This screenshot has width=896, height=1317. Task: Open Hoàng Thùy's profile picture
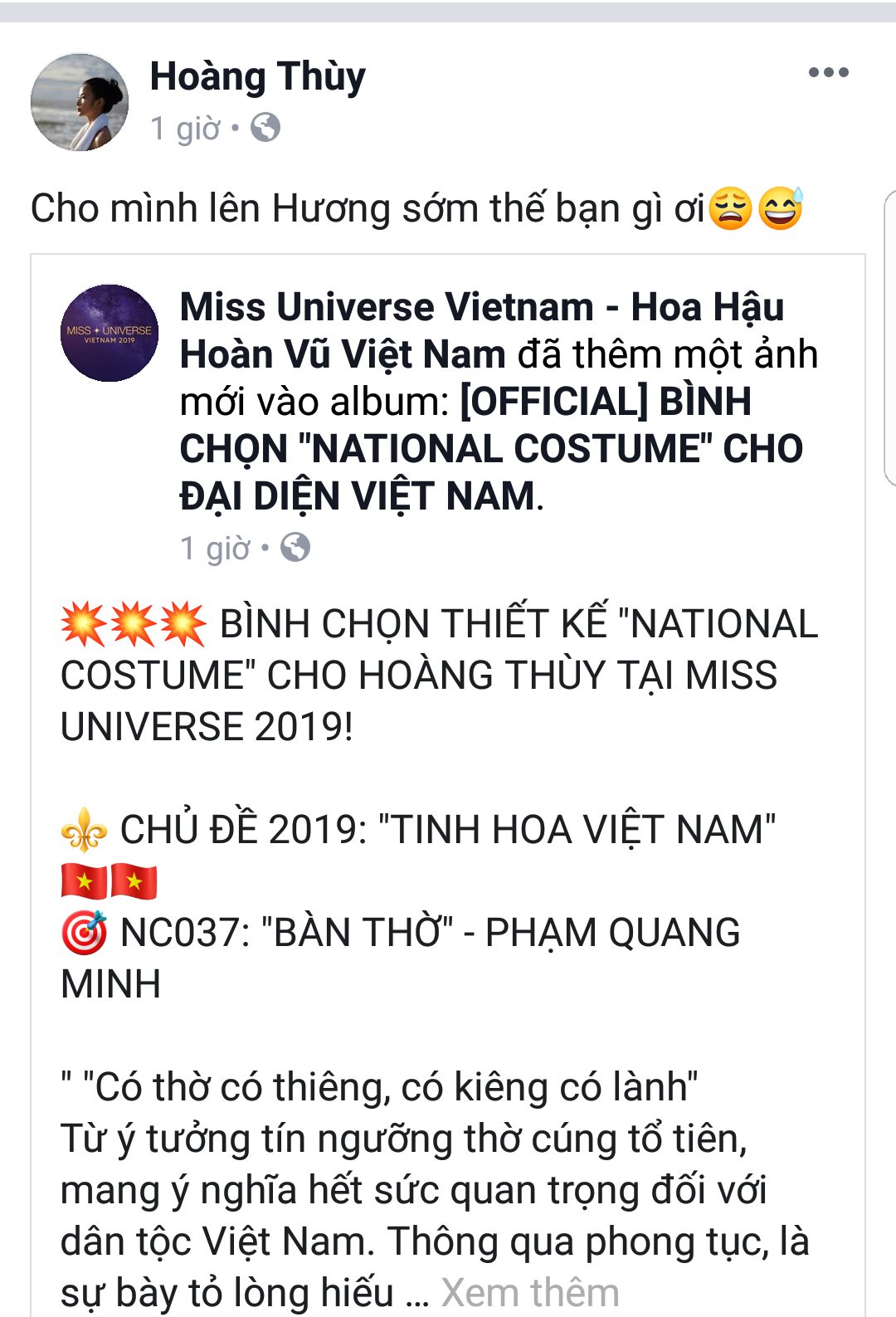[x=80, y=103]
